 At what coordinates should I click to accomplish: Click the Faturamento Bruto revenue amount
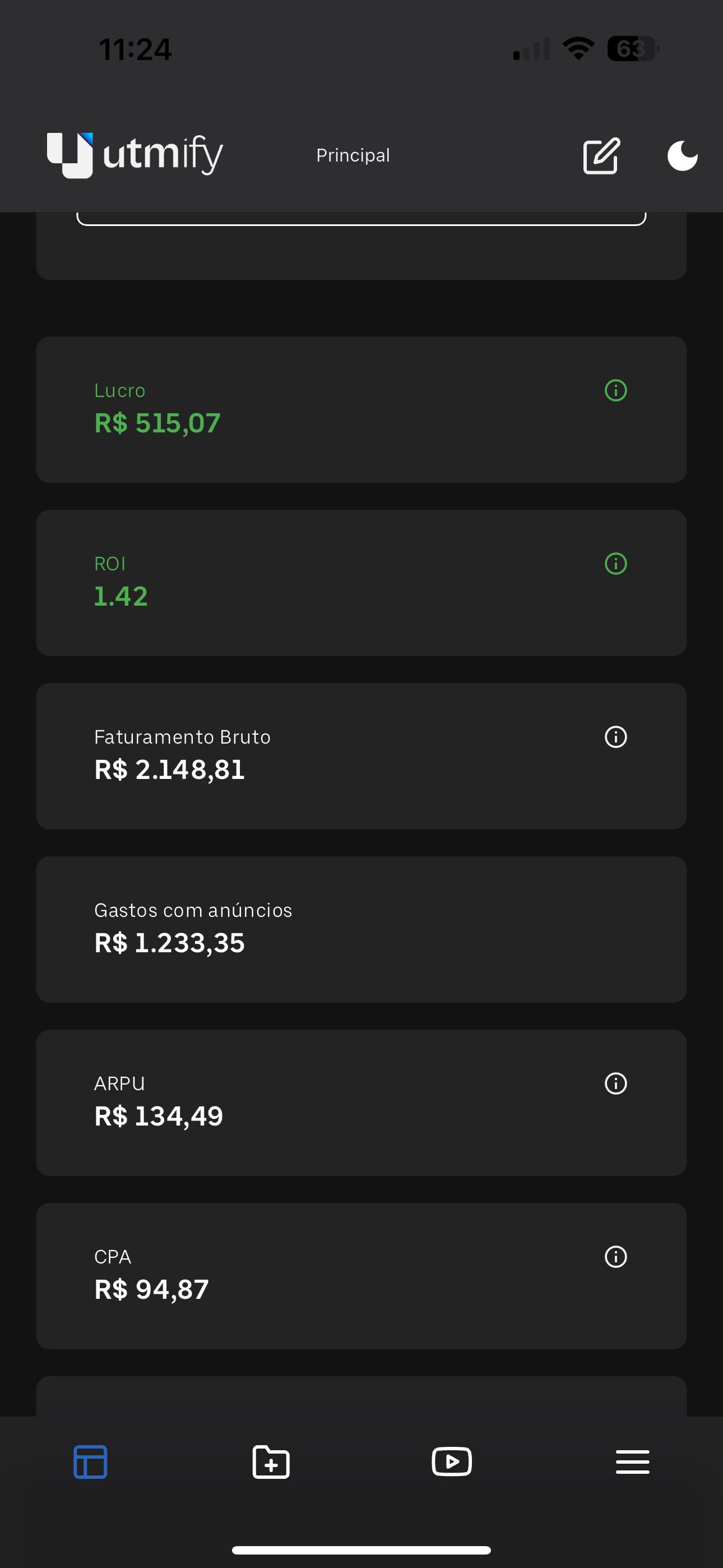click(x=169, y=769)
